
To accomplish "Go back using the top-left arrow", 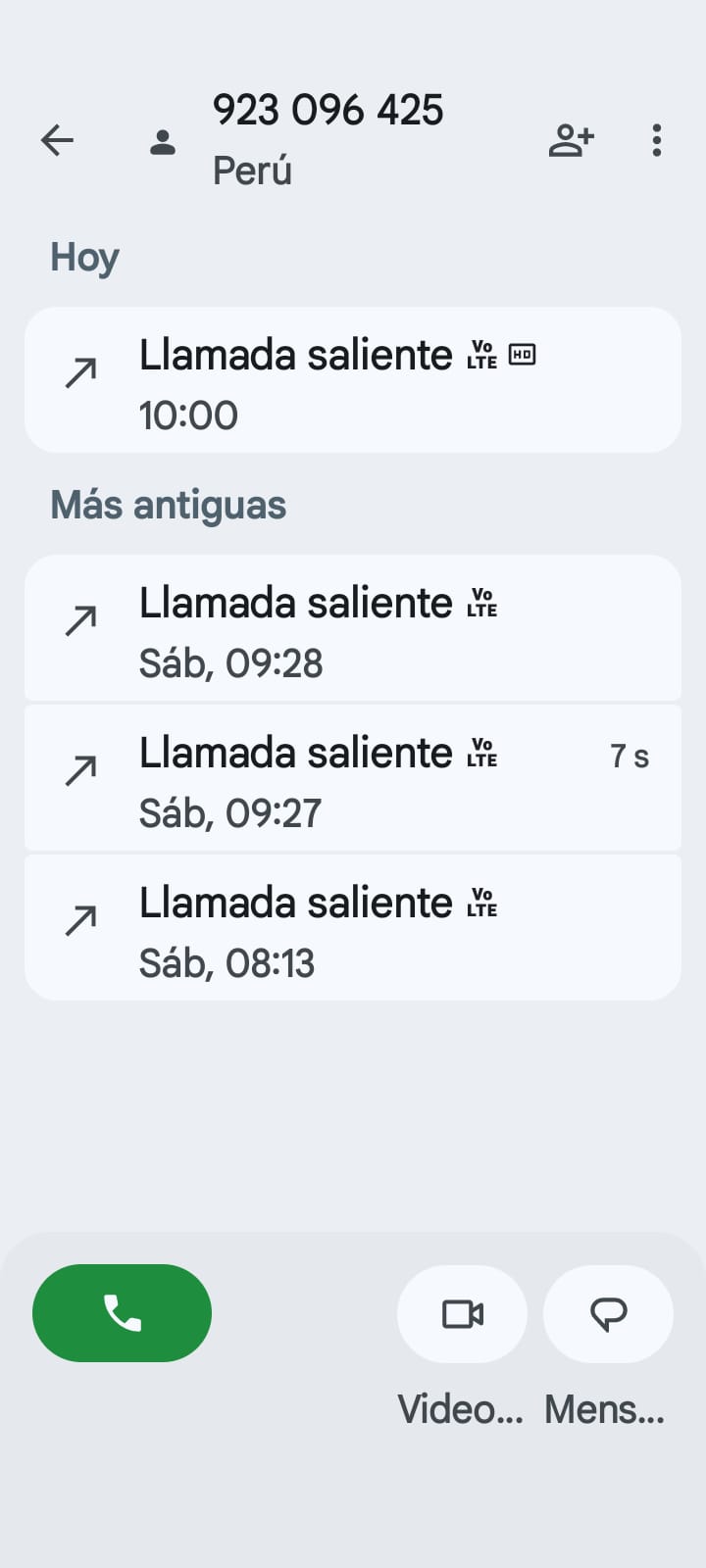I will 57,140.
